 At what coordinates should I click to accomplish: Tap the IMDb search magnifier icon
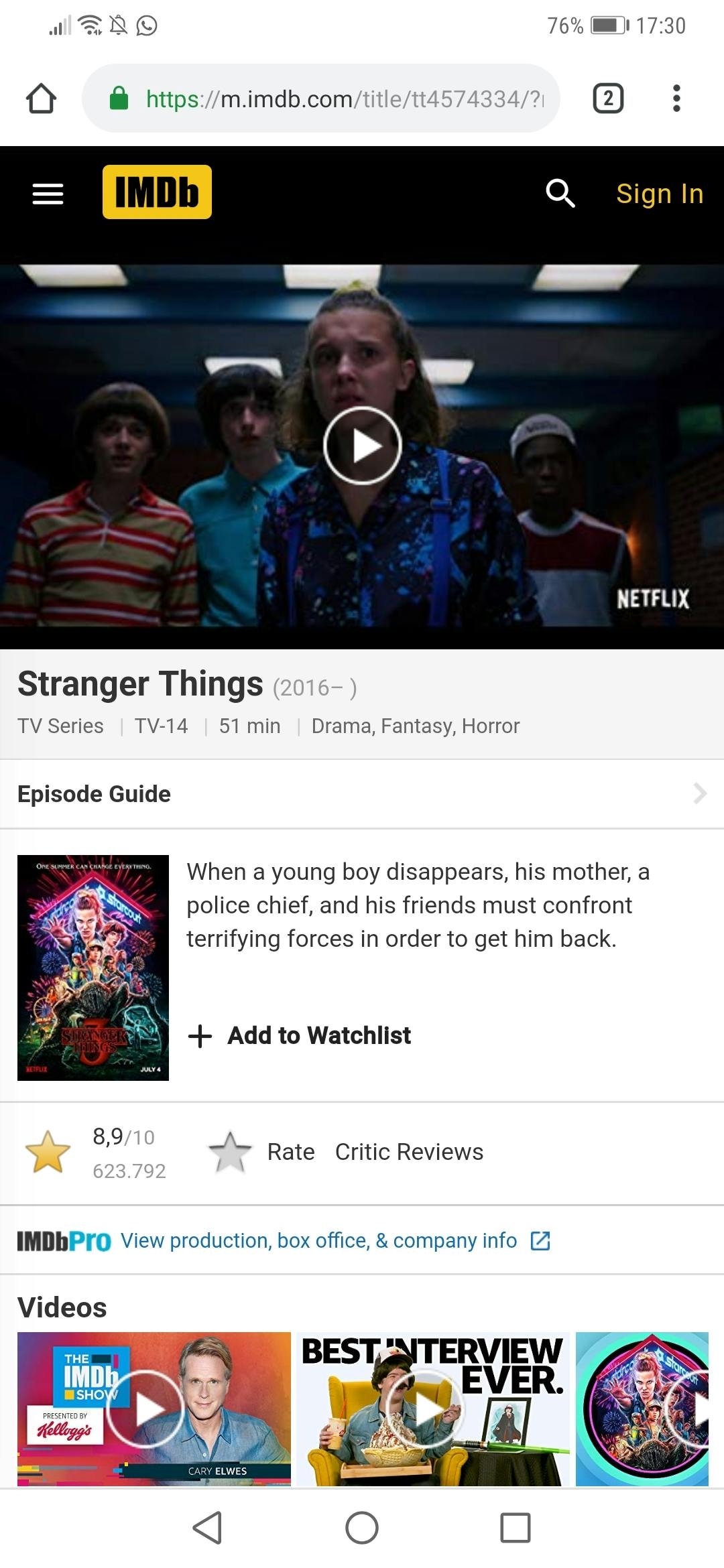pos(560,194)
